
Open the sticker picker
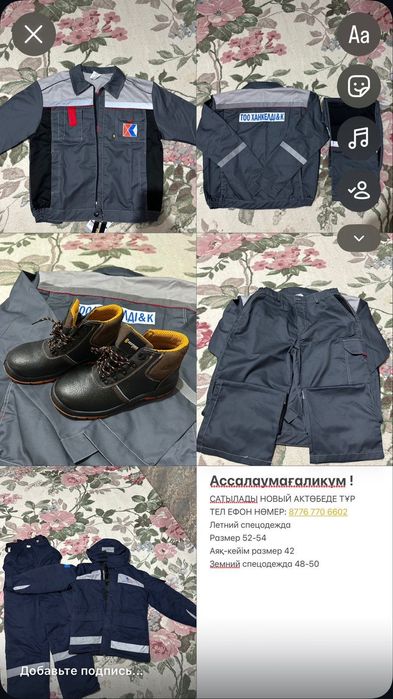pyautogui.click(x=359, y=86)
